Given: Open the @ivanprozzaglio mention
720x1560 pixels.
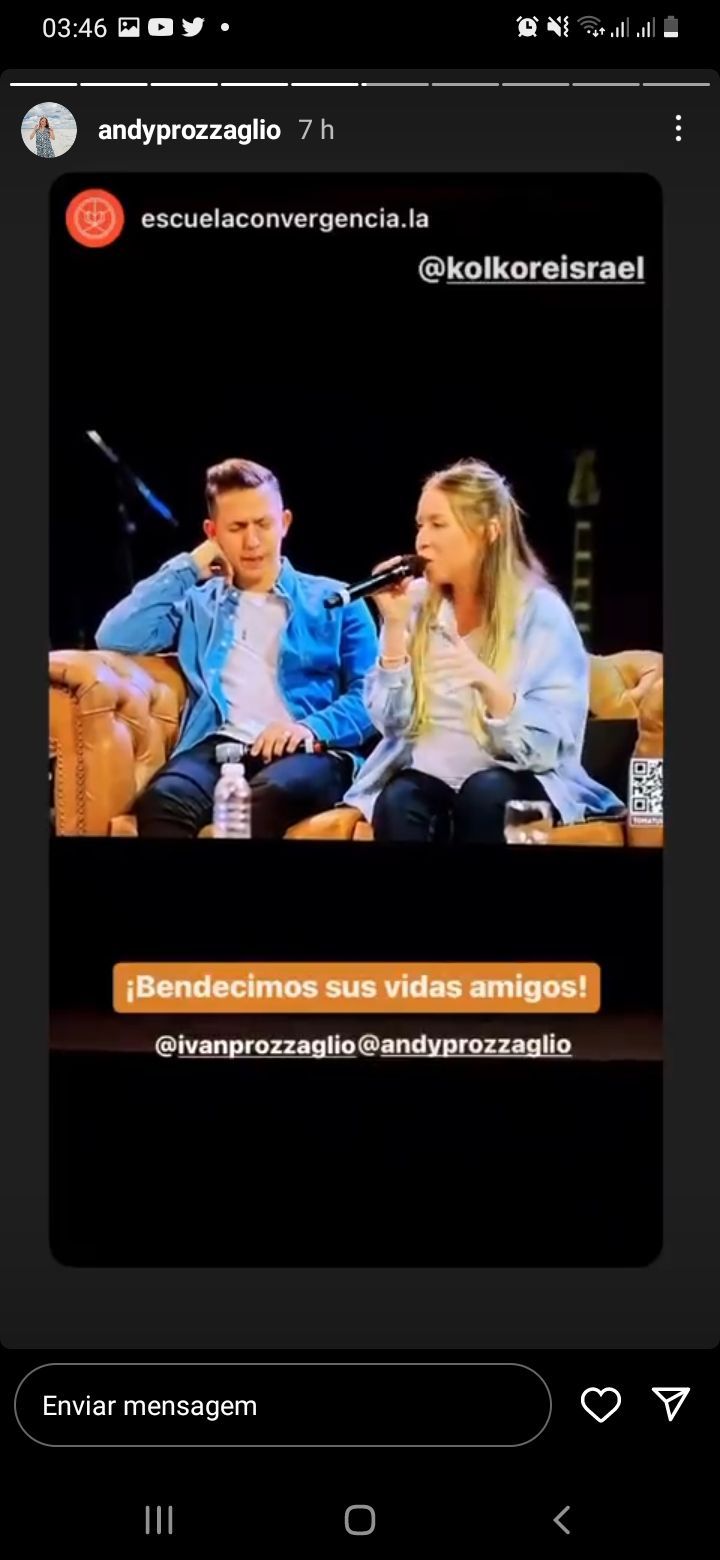Looking at the screenshot, I should (x=255, y=1045).
